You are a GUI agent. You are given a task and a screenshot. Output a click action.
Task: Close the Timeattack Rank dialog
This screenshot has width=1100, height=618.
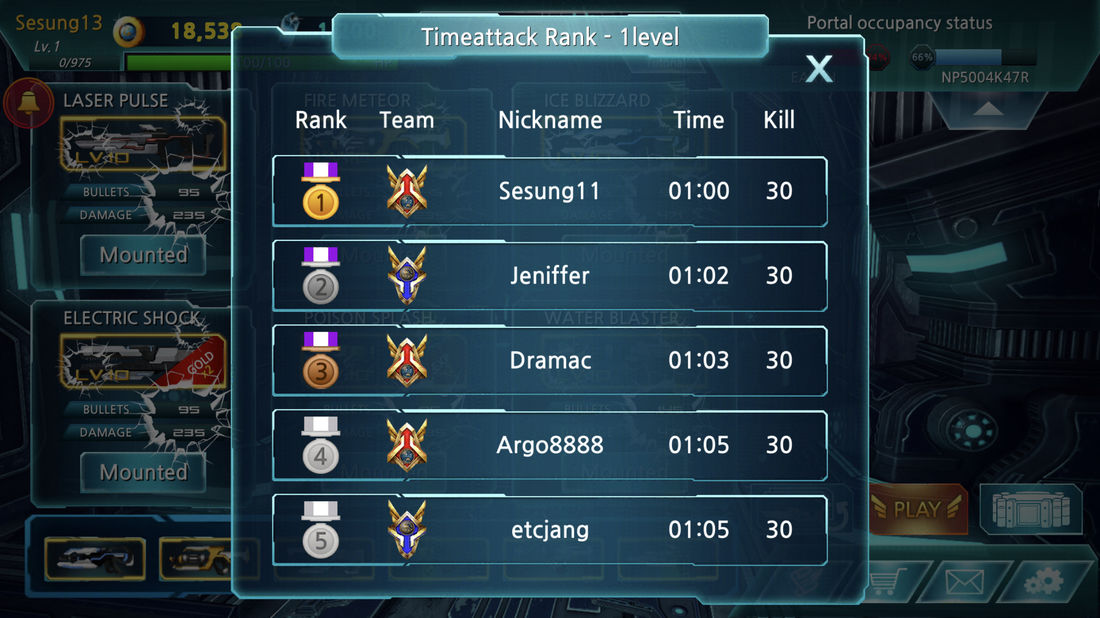[x=819, y=69]
